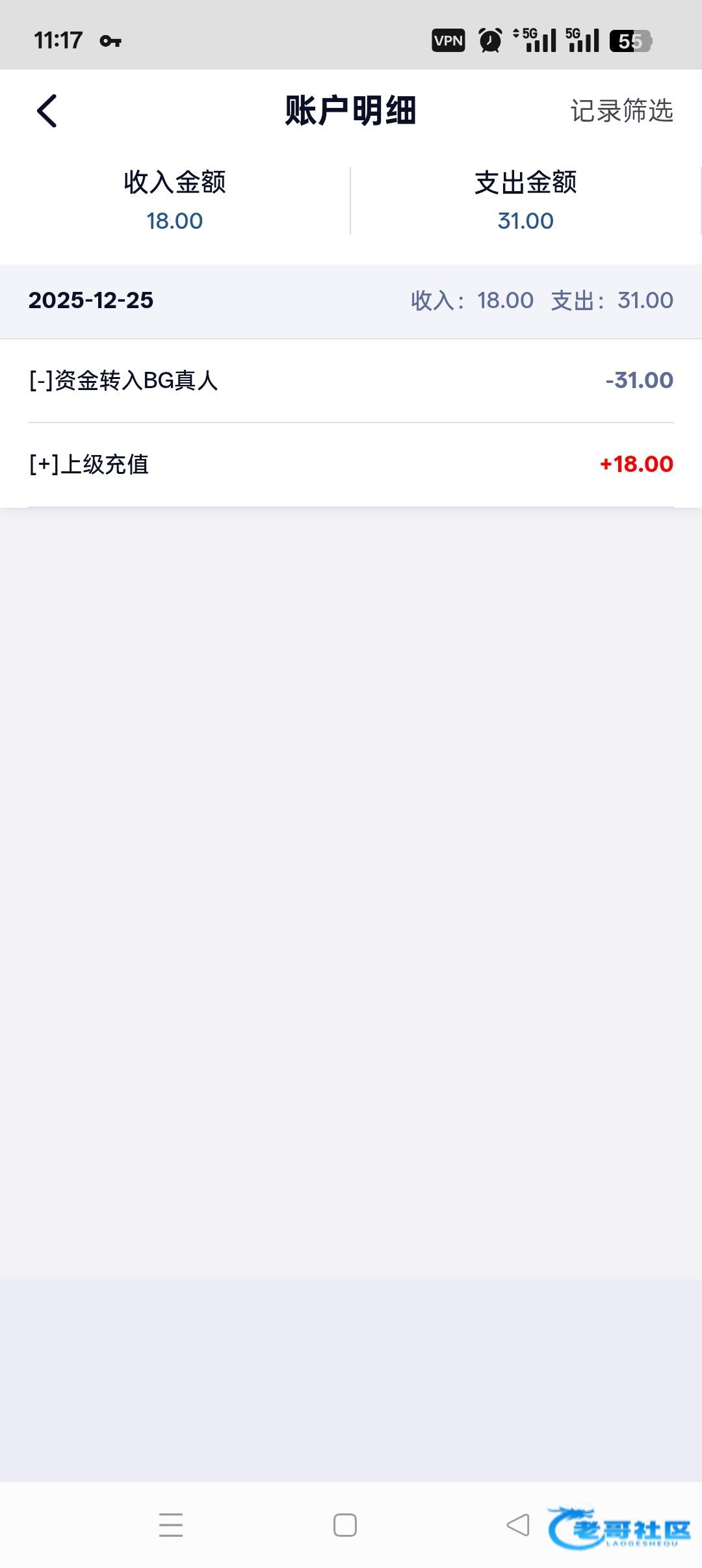The width and height of the screenshot is (702, 1568).
Task: Open 记录筛选 record filter
Action: 621,111
